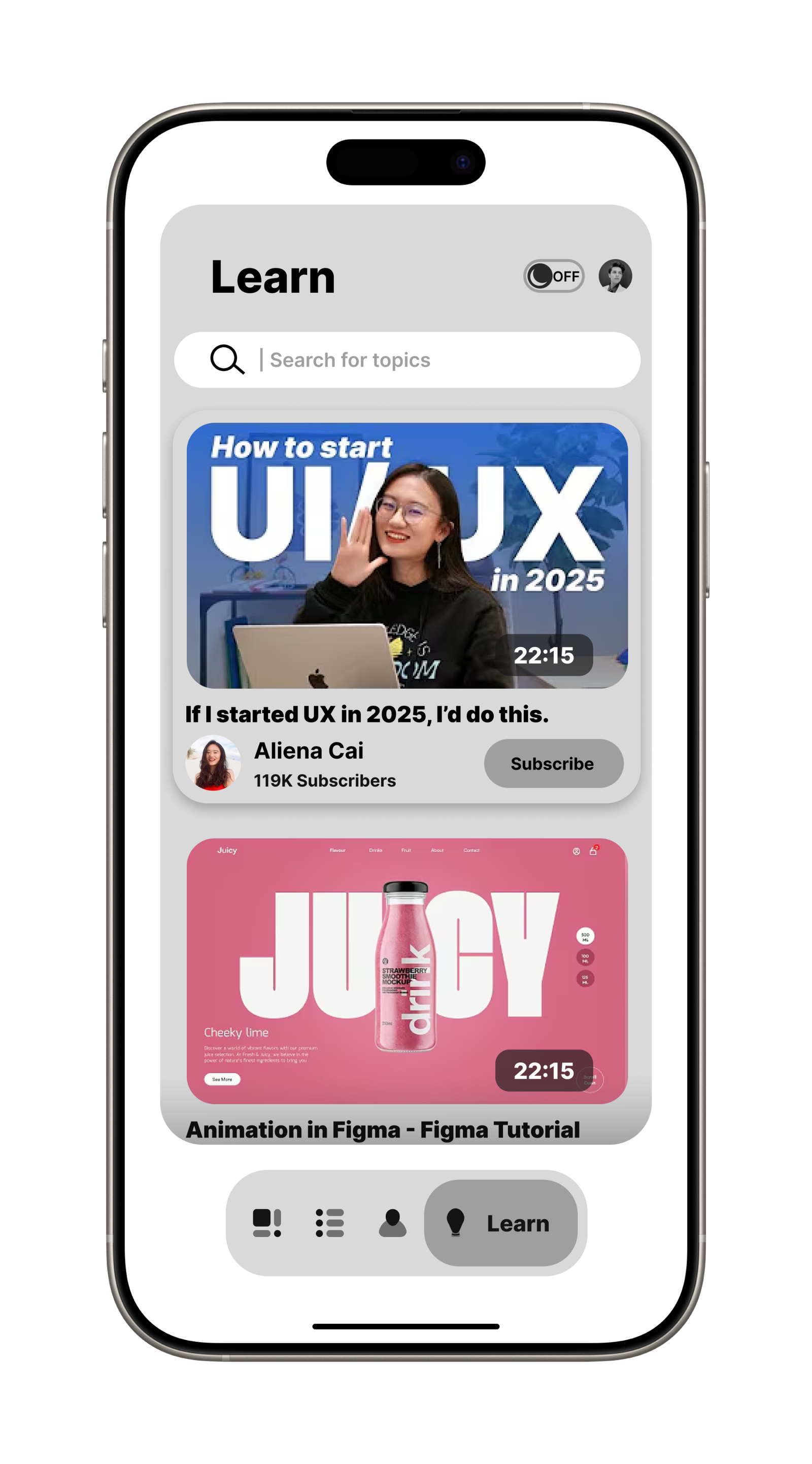Switch to the dashboard tab in bottom bar
The image size is (812, 1464).
[x=267, y=1222]
